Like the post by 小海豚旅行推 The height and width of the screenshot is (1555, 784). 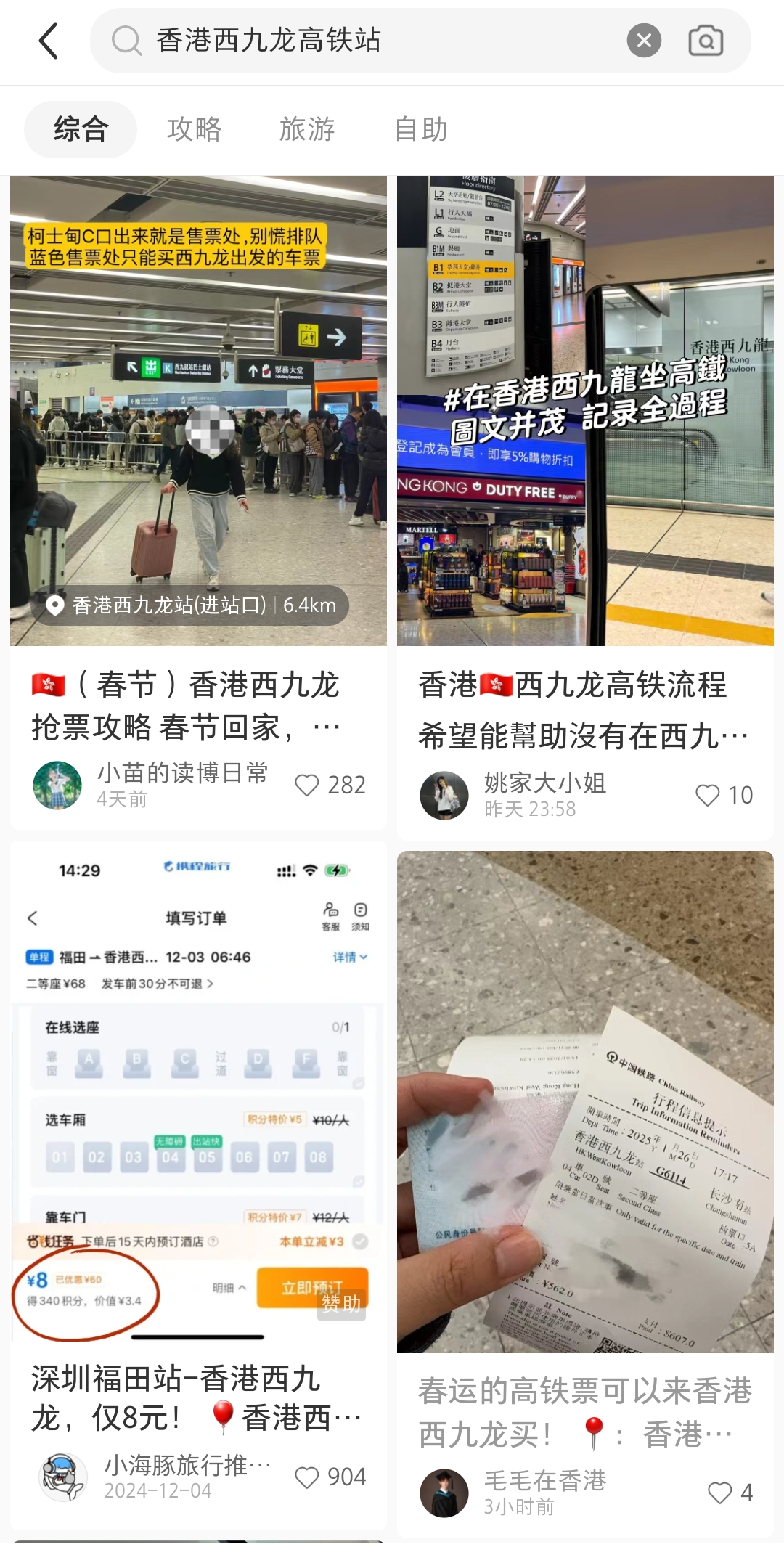tap(307, 1477)
